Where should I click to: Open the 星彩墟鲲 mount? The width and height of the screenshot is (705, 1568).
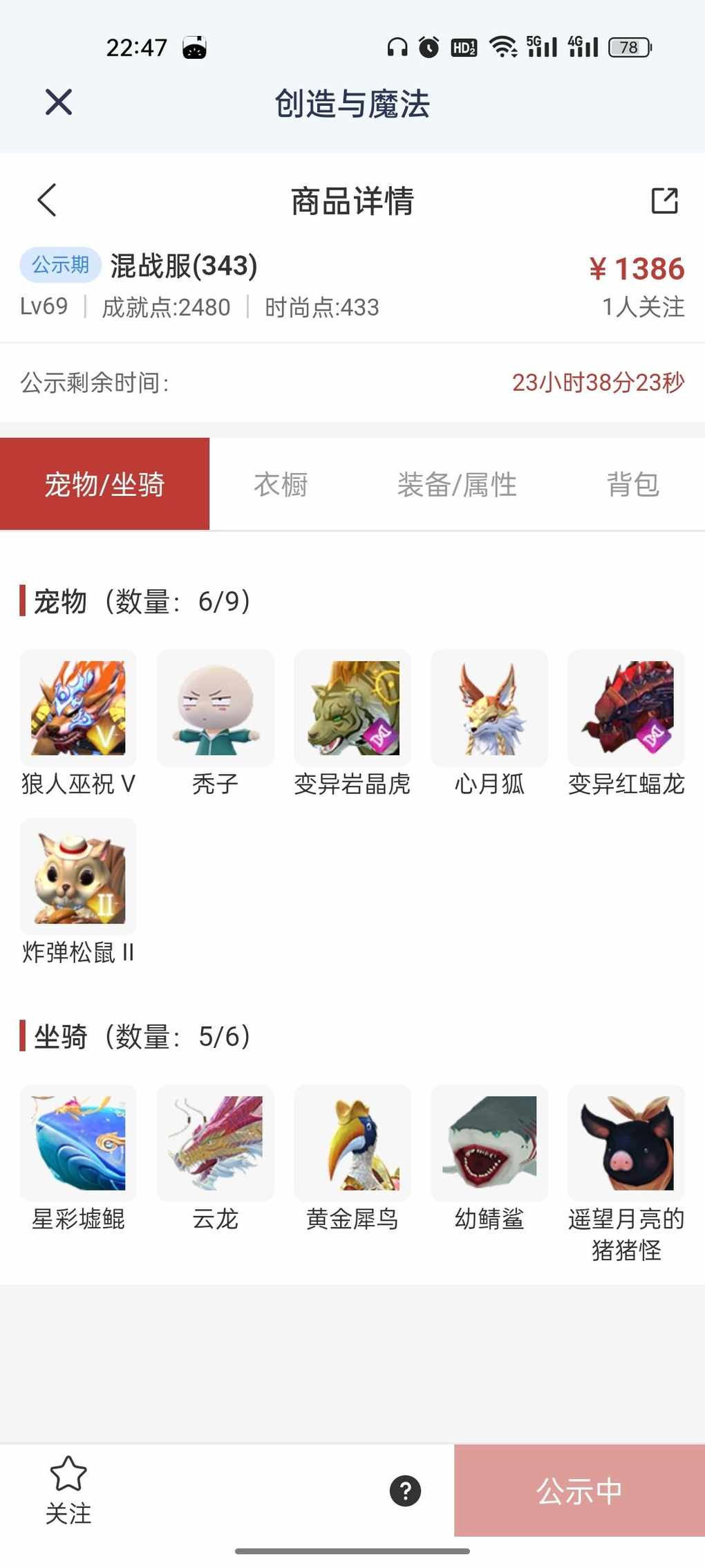tap(78, 1143)
